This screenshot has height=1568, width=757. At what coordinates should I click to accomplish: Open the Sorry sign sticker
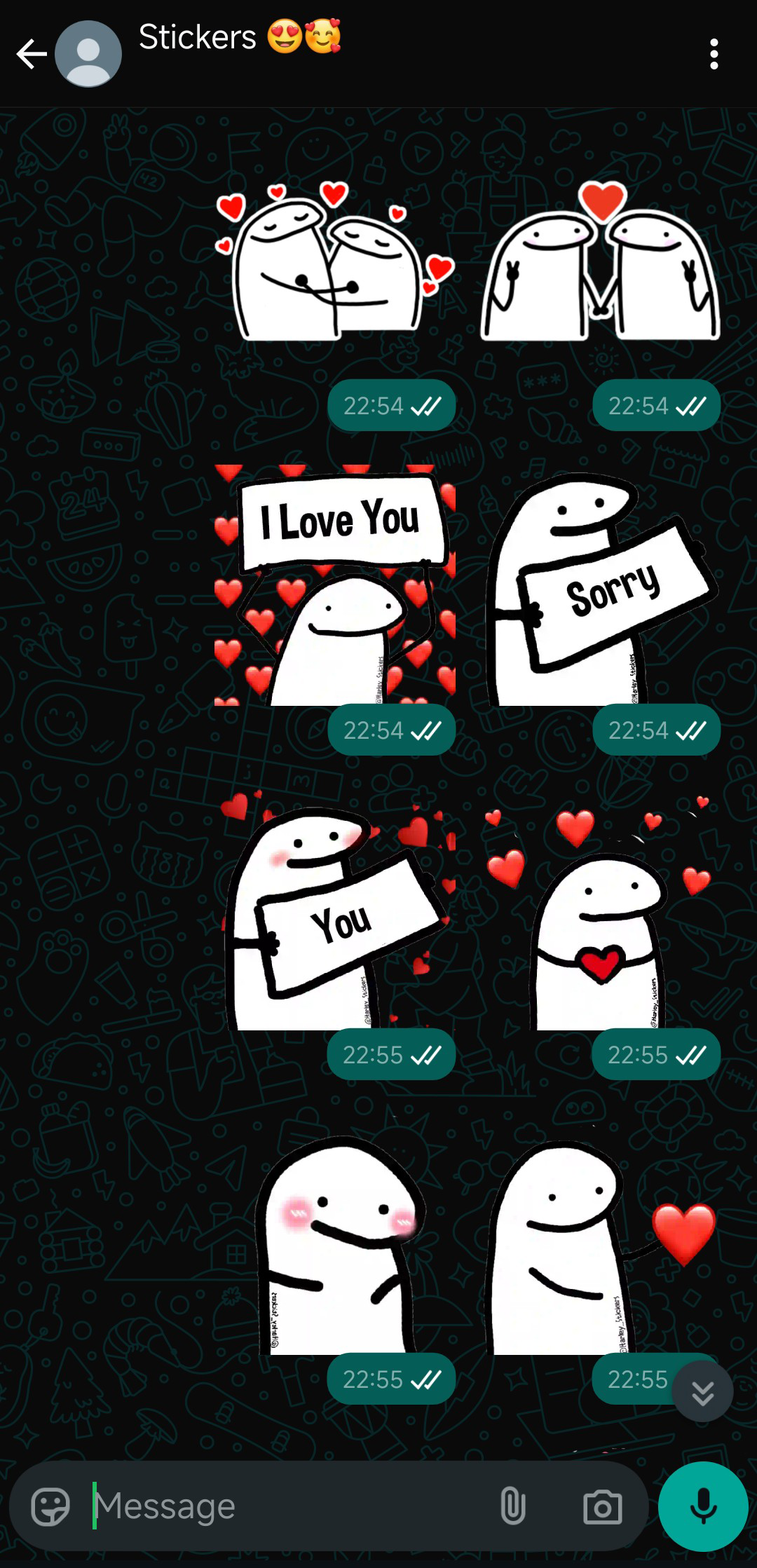coord(600,587)
